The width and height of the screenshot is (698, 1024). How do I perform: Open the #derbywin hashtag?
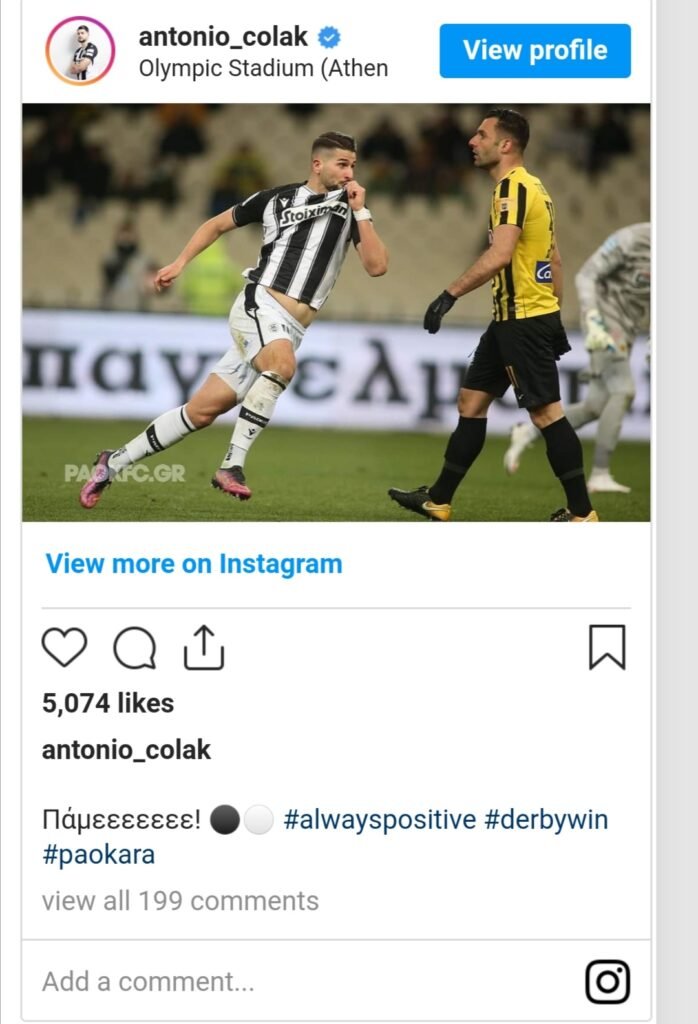coord(546,820)
